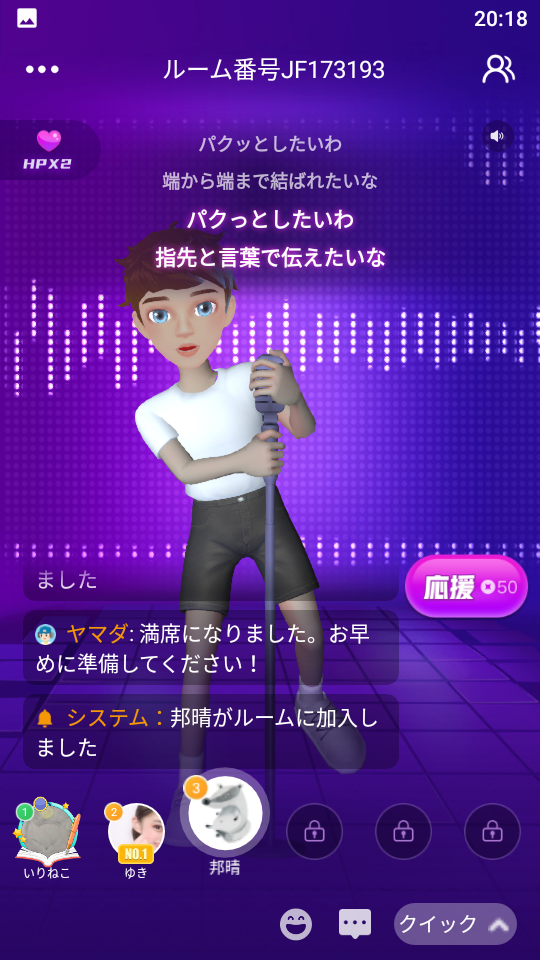Open the chat message input
Viewport: 540px width, 960px height.
[355, 924]
